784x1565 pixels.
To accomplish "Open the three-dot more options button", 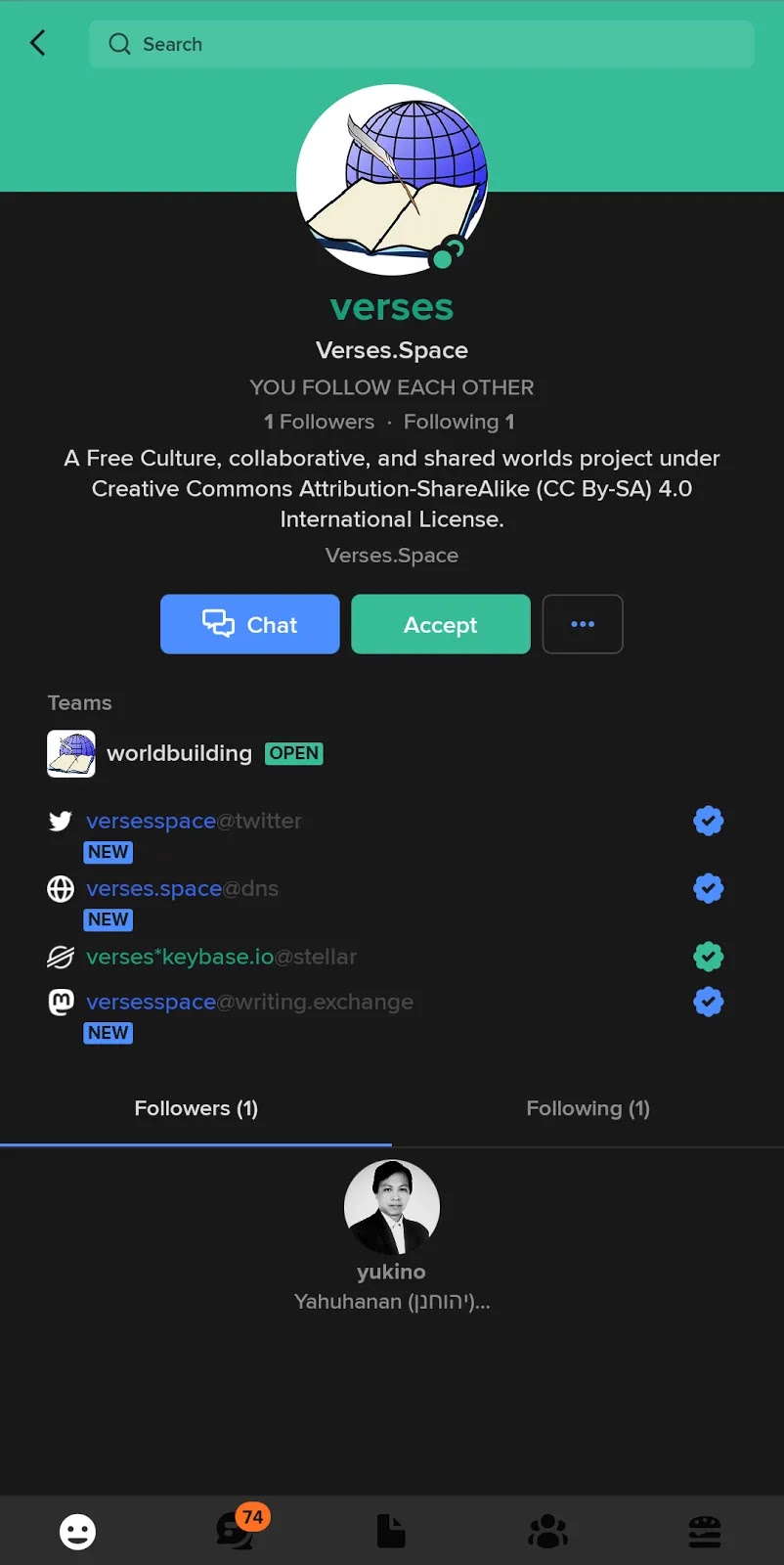I will (583, 624).
